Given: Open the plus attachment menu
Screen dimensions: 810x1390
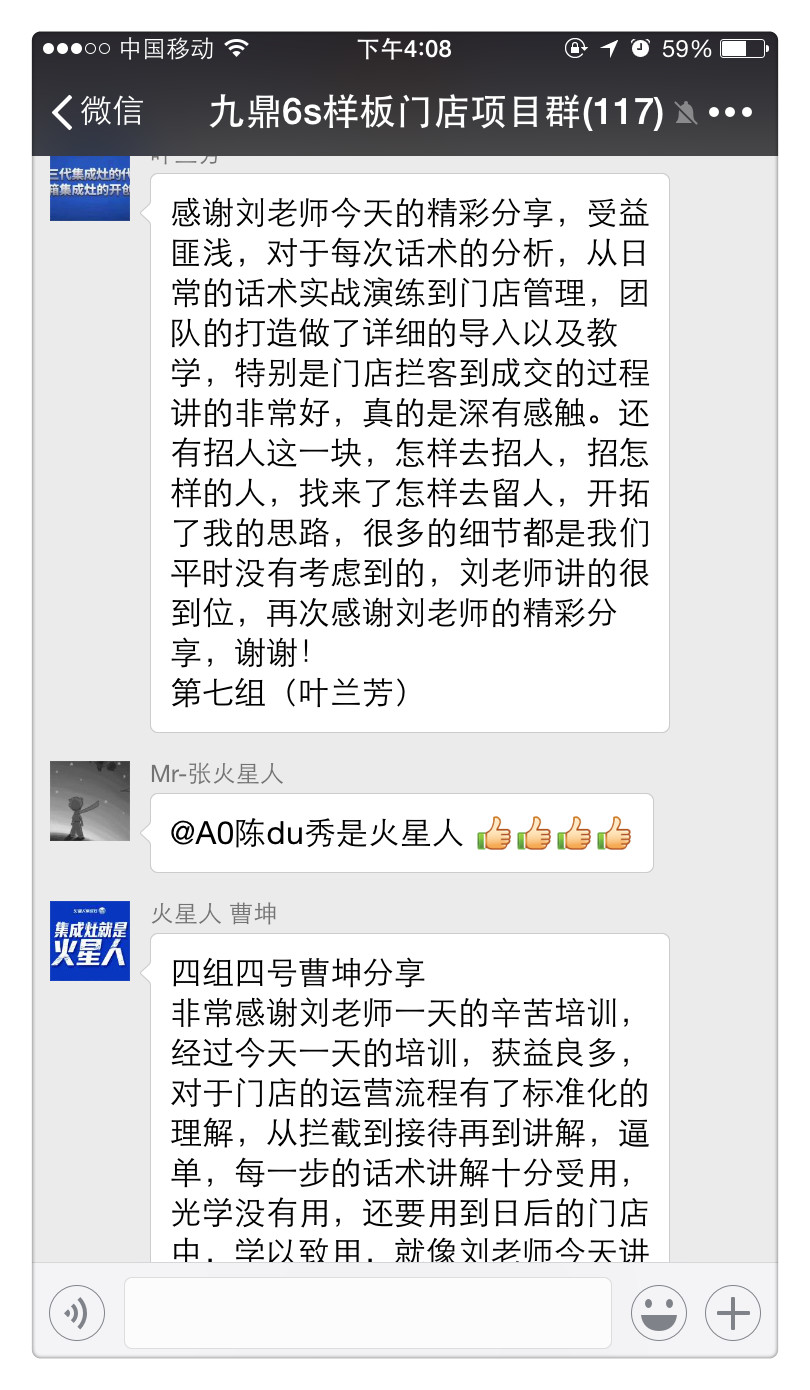Looking at the screenshot, I should pyautogui.click(x=733, y=1312).
